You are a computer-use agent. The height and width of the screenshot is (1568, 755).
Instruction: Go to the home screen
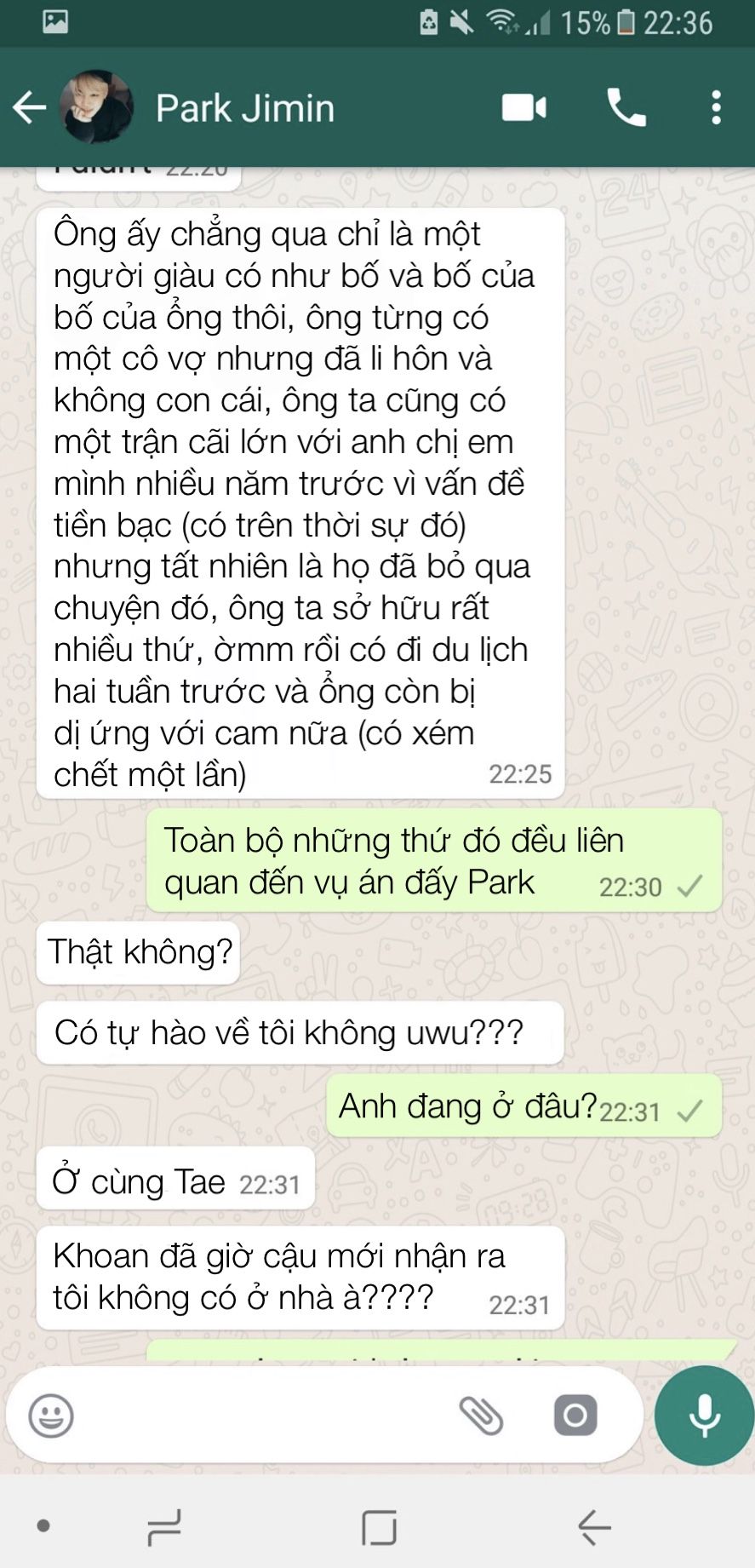click(x=379, y=1527)
